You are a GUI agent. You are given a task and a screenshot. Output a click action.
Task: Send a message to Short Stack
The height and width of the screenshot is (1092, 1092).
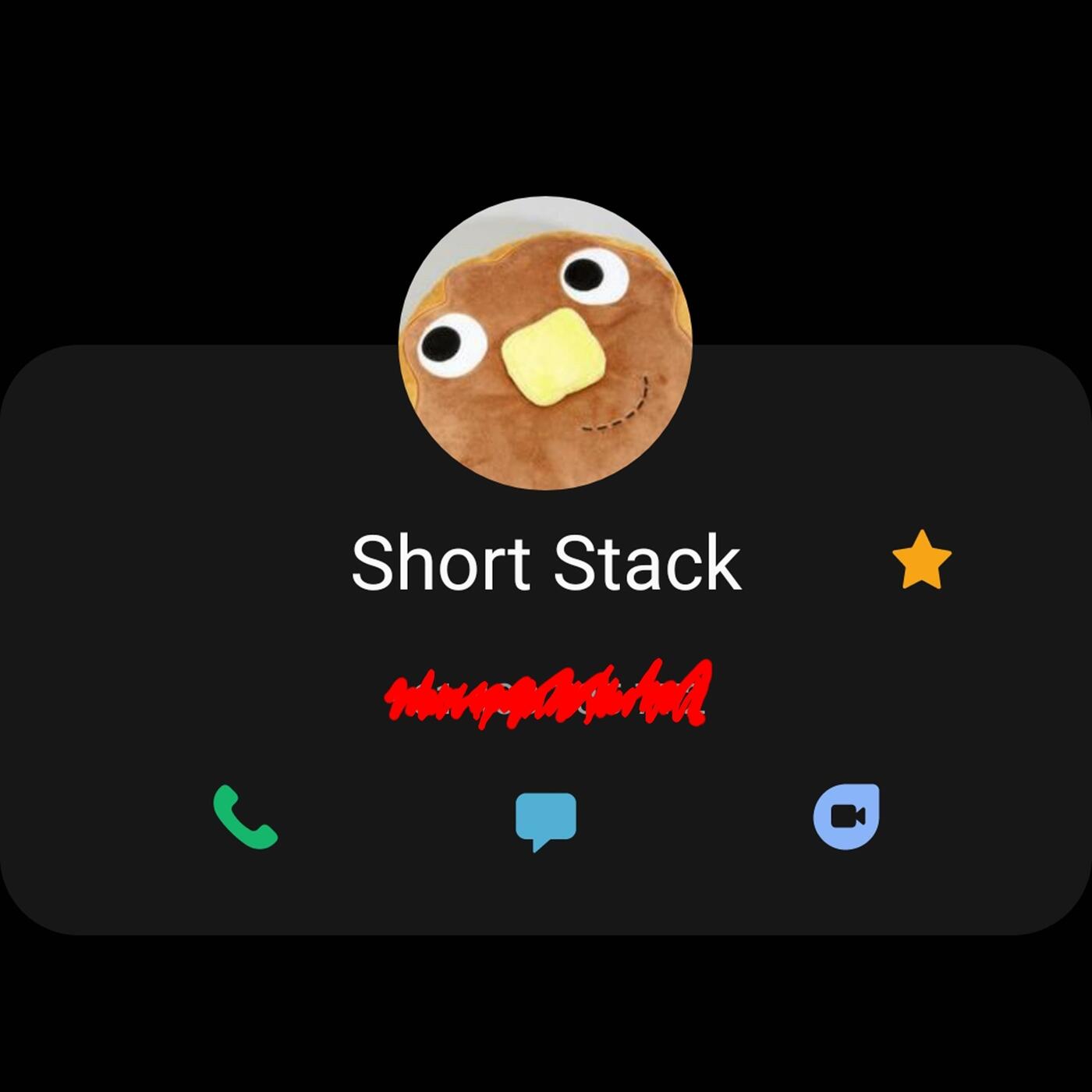pyautogui.click(x=546, y=819)
